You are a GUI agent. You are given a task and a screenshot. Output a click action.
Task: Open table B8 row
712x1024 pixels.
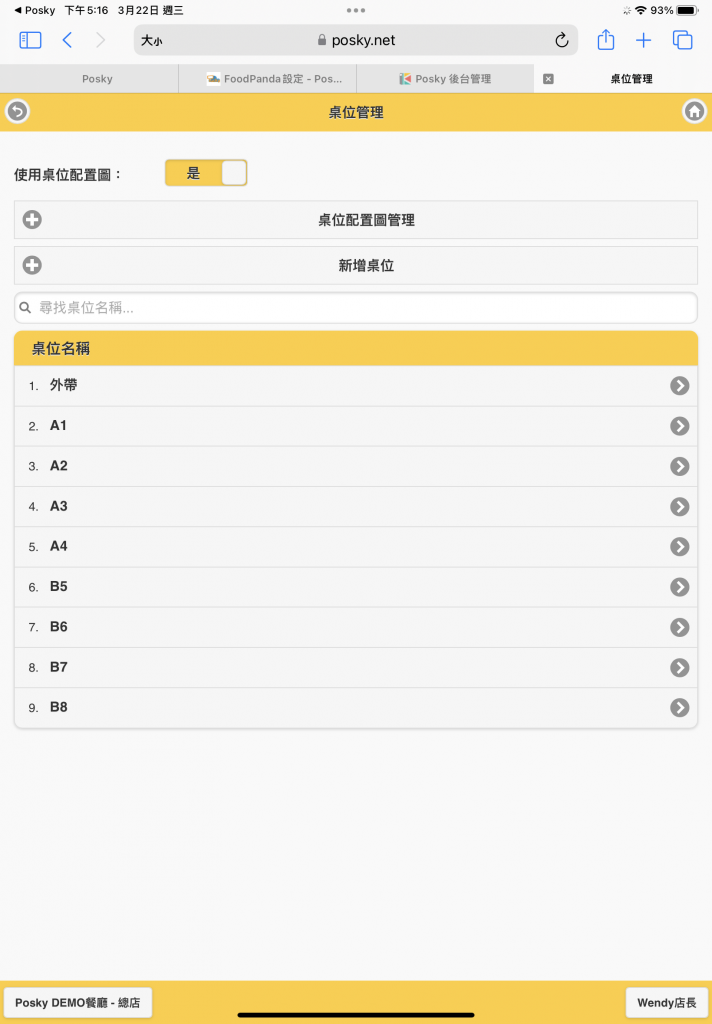(x=356, y=708)
